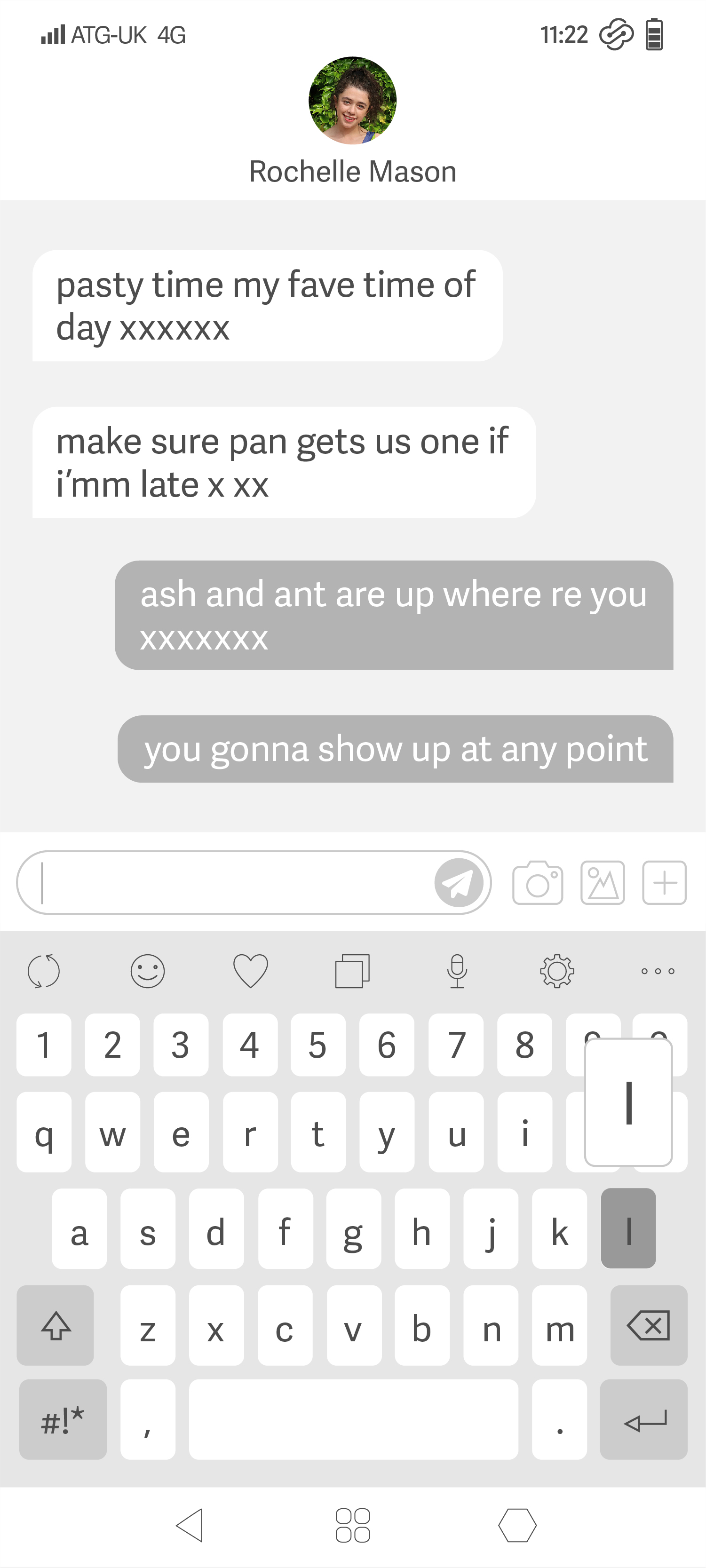Open keyboard settings gear
706x1568 pixels.
point(557,970)
